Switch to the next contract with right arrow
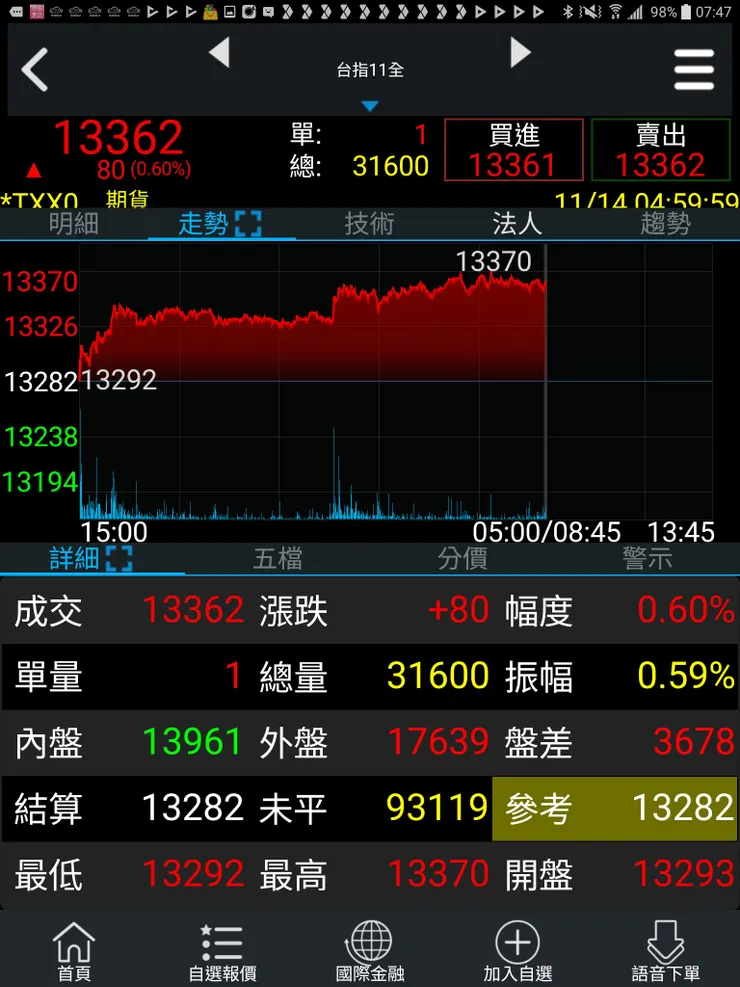Image resolution: width=740 pixels, height=987 pixels. tap(520, 52)
